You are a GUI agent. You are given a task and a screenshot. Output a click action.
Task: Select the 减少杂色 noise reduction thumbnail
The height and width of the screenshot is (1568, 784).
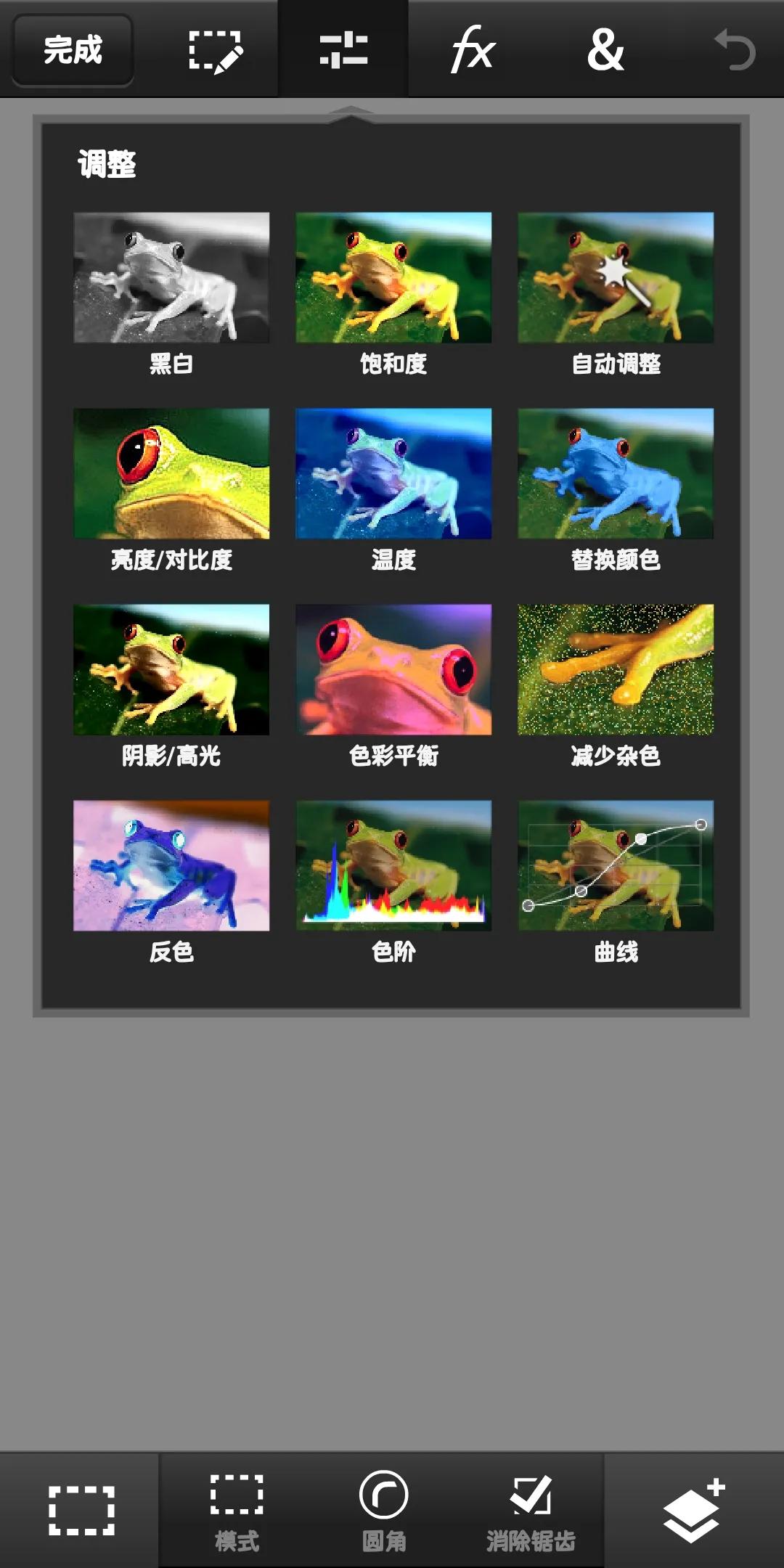(x=616, y=670)
